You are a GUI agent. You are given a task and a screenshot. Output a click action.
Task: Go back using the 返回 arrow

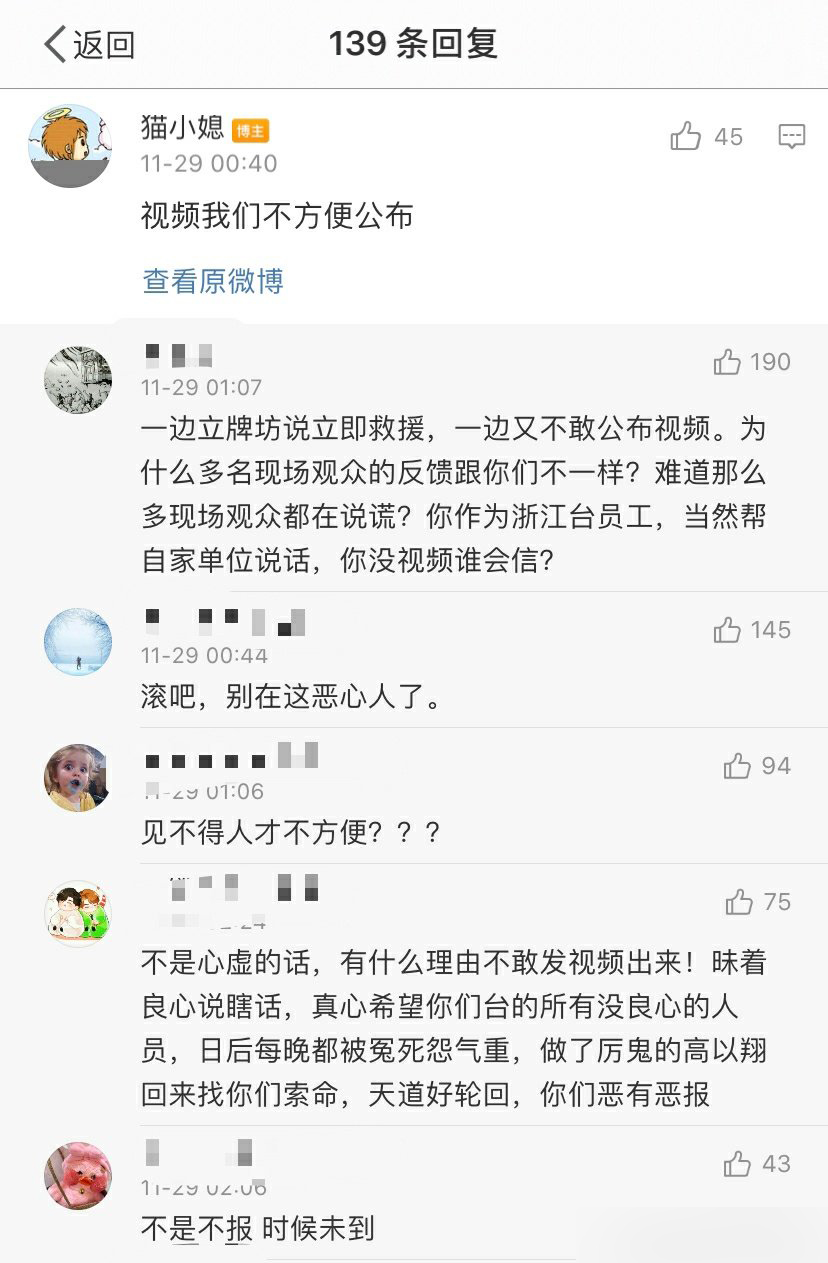(x=88, y=44)
